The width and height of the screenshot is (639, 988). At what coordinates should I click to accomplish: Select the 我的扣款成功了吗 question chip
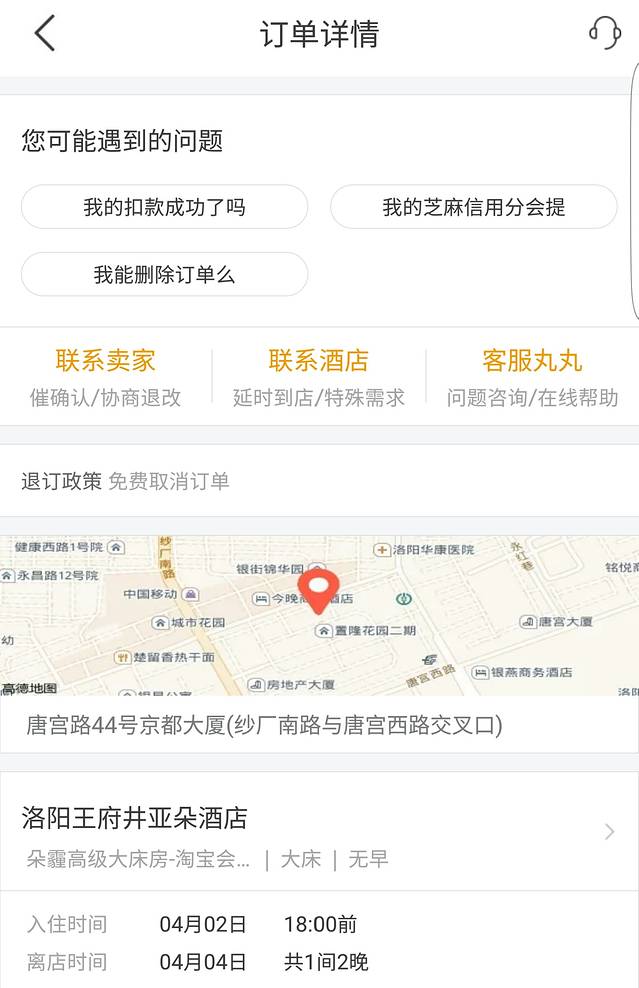164,207
